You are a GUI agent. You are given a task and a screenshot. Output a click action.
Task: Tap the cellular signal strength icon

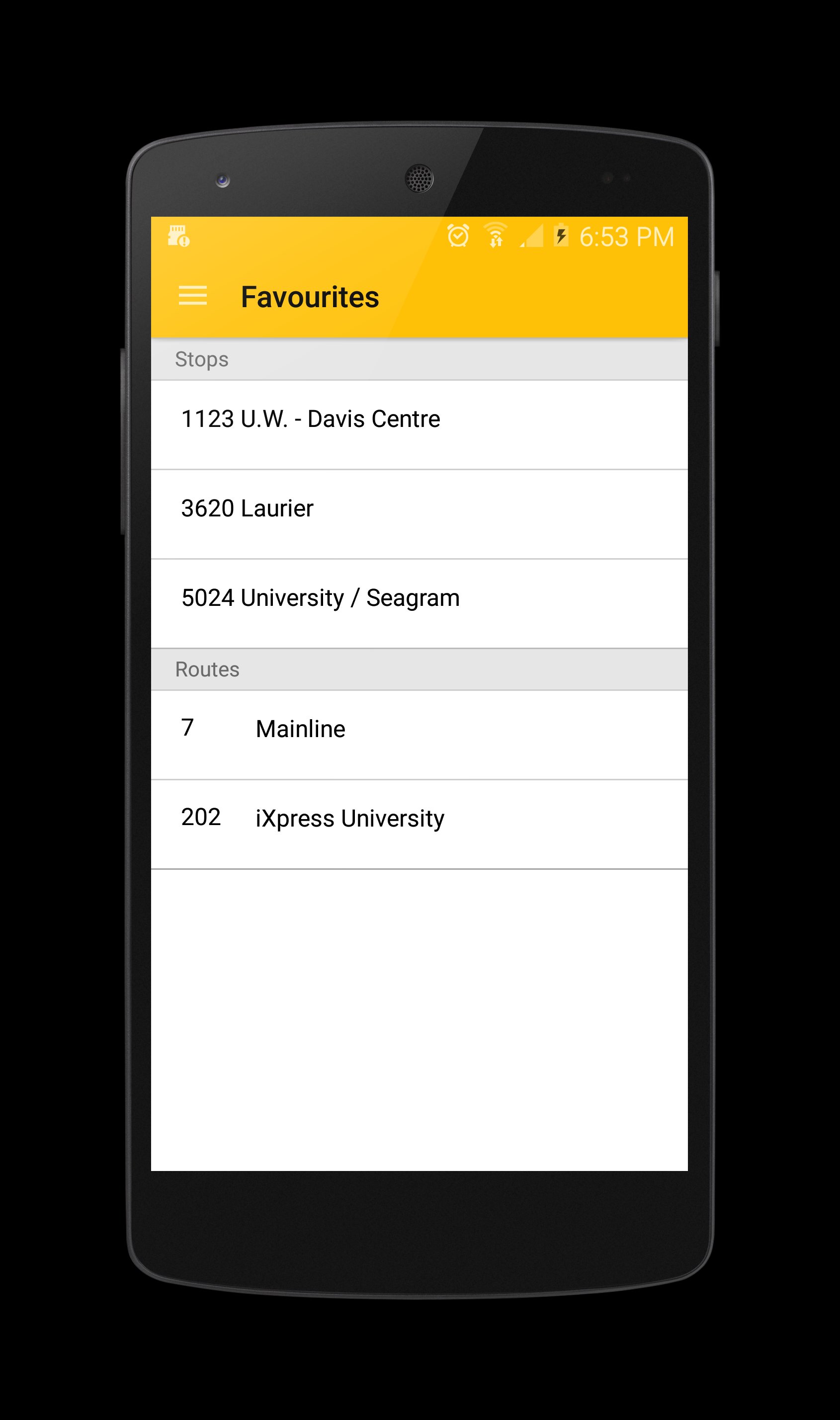point(531,237)
